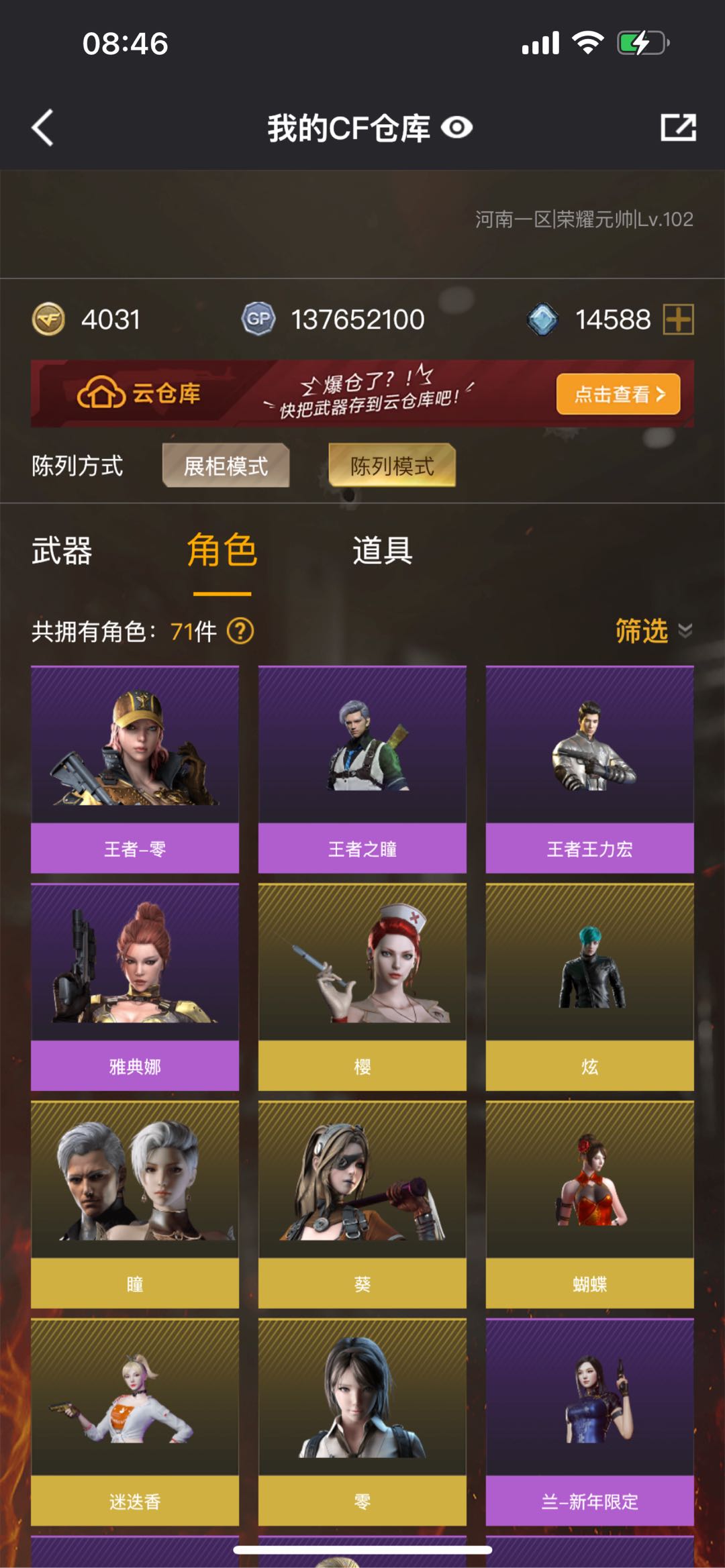View the 炫 character card
The width and height of the screenshot is (725, 1568).
[x=589, y=986]
